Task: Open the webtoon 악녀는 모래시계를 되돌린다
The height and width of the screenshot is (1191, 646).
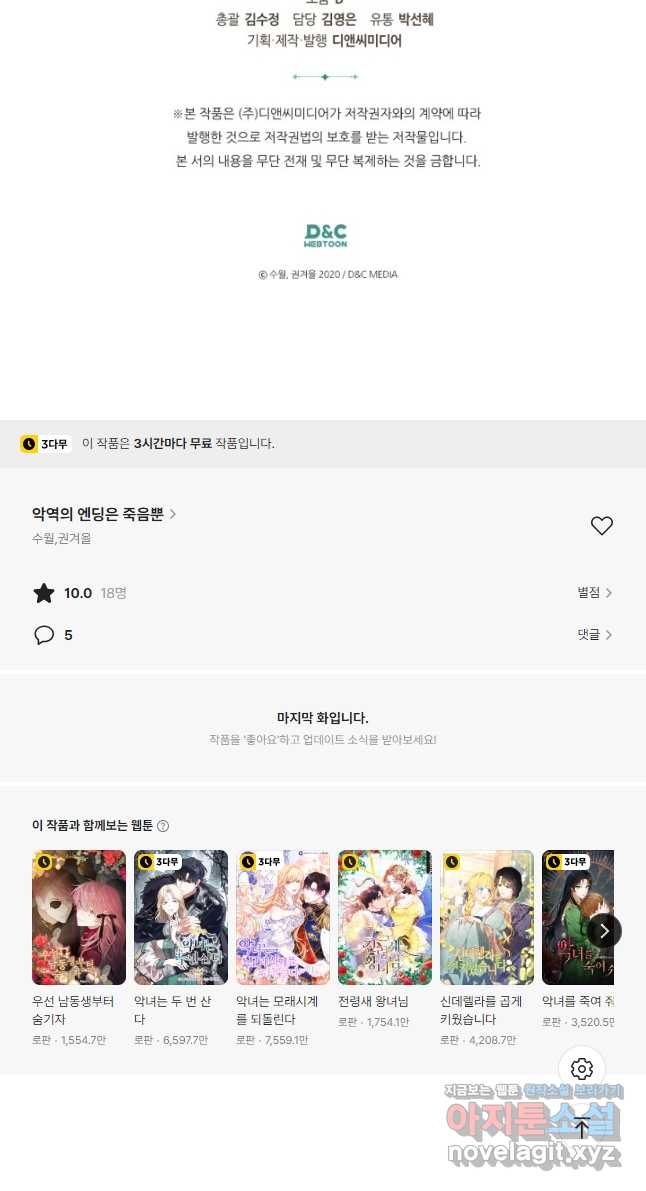Action: tap(283, 918)
